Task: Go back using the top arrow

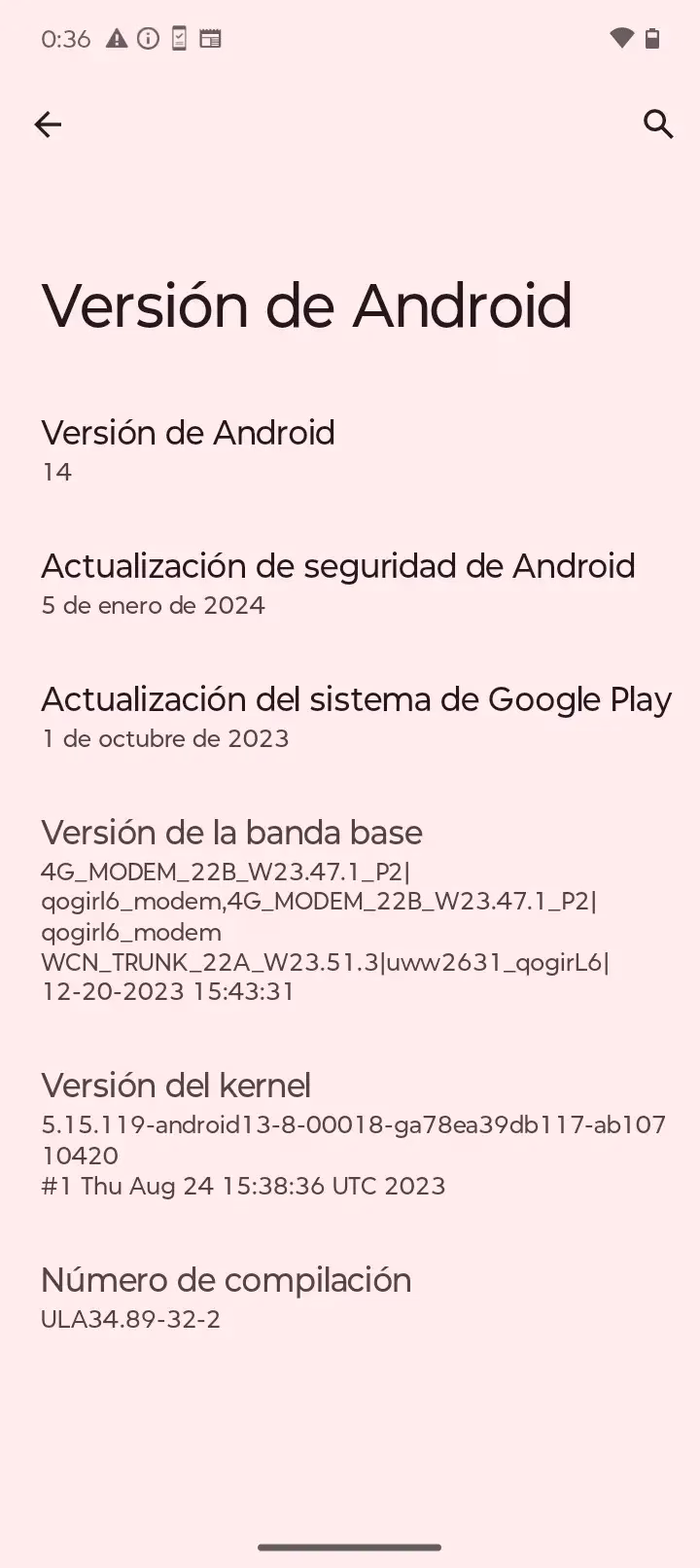Action: coord(48,125)
